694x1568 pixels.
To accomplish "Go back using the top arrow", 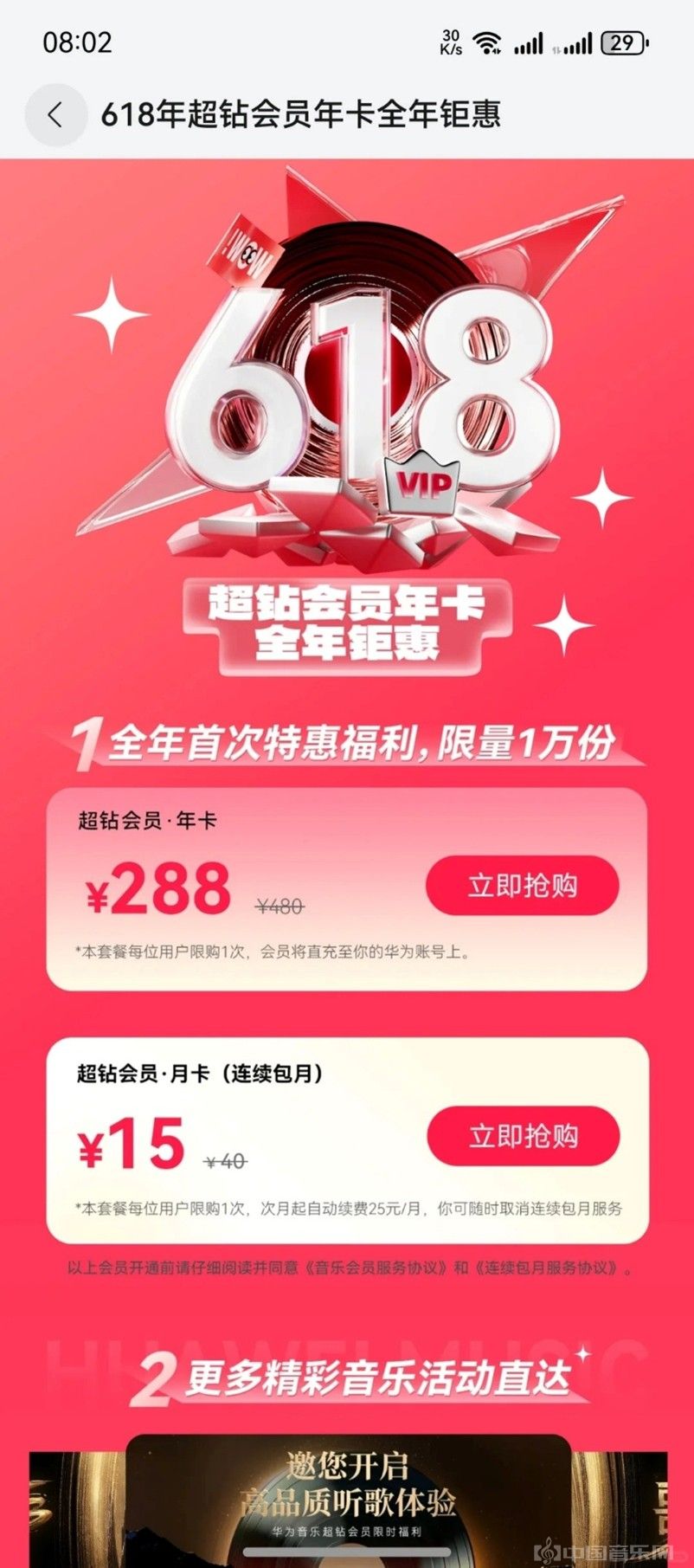I will [x=55, y=114].
